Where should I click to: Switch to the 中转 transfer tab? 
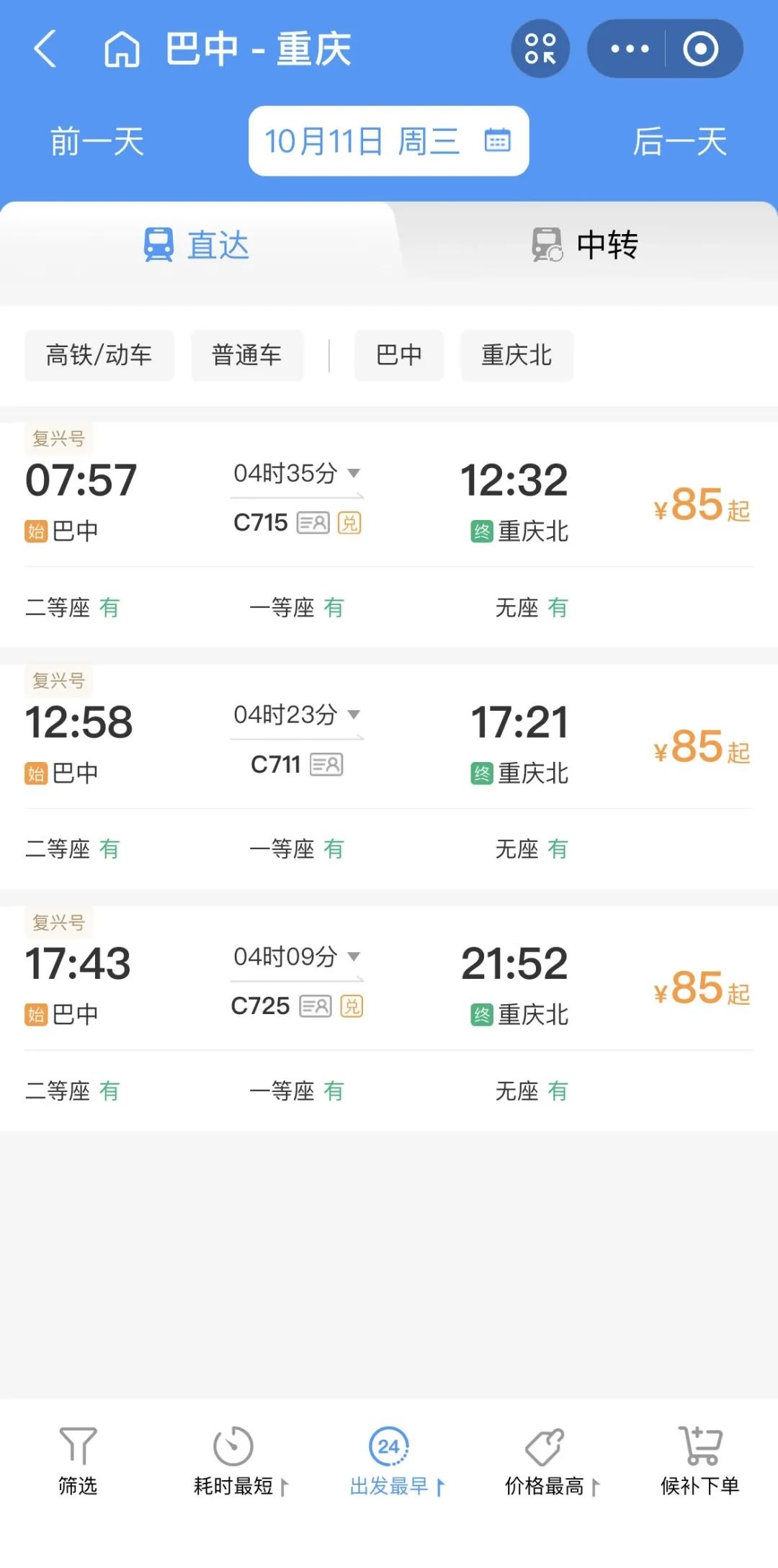pos(584,245)
